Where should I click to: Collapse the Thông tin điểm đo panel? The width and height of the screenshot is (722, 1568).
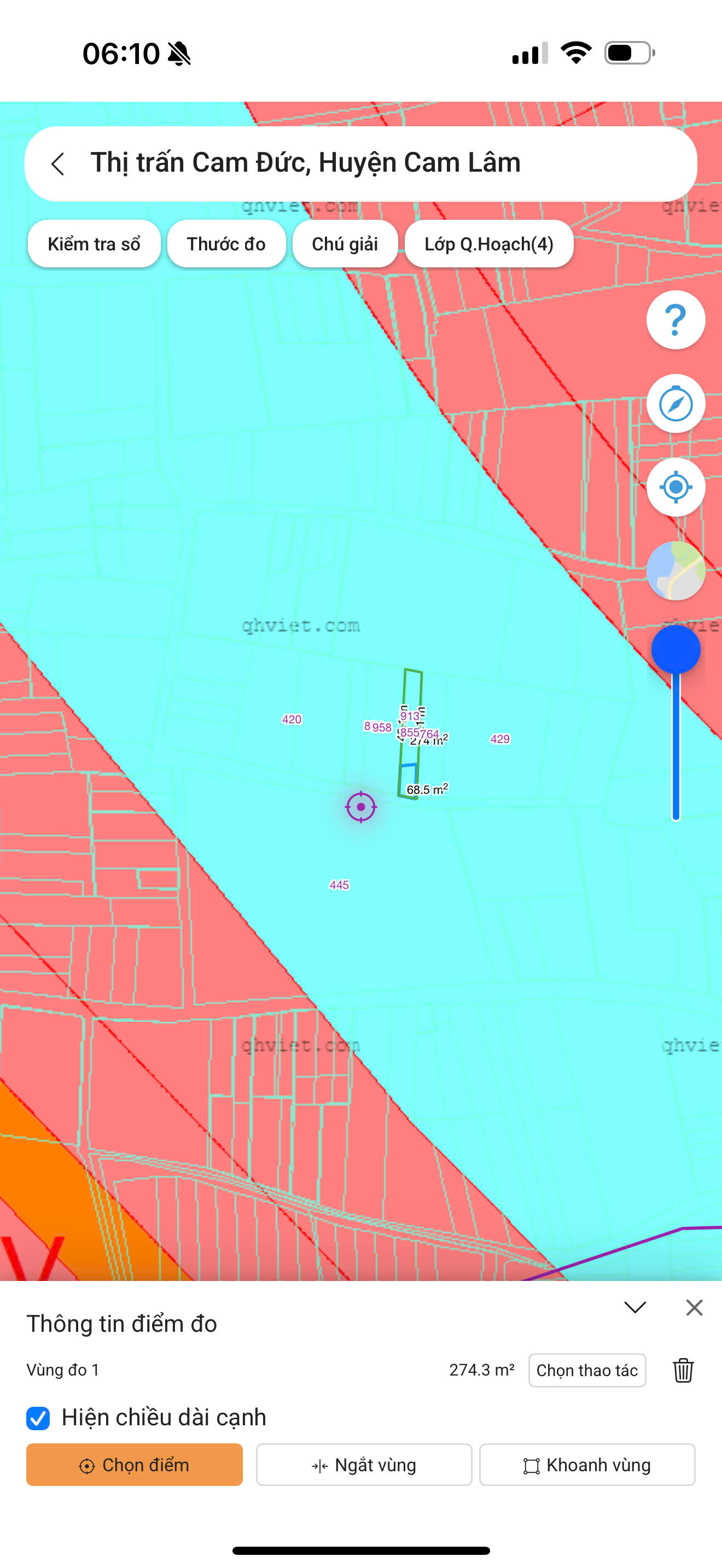click(635, 1307)
